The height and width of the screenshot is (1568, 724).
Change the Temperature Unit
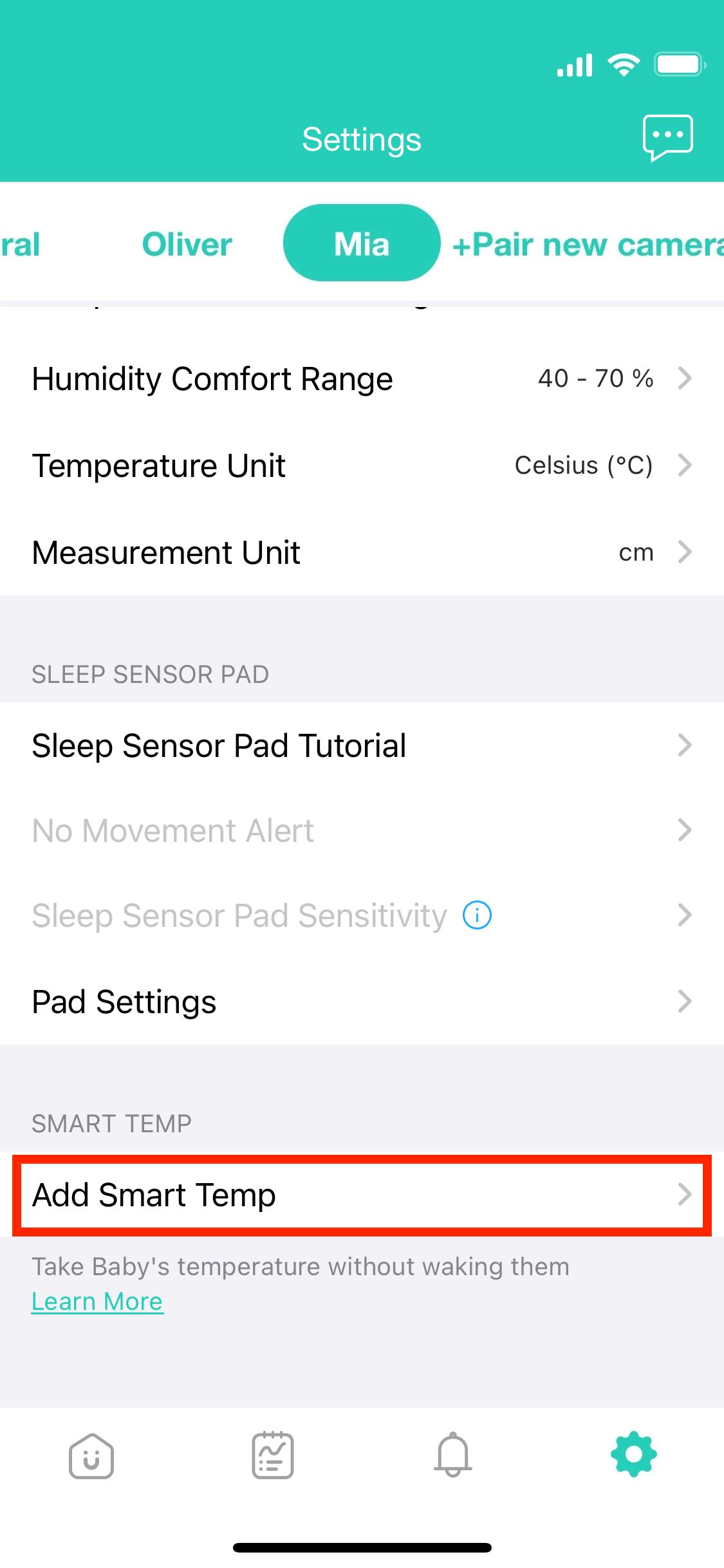tap(362, 465)
